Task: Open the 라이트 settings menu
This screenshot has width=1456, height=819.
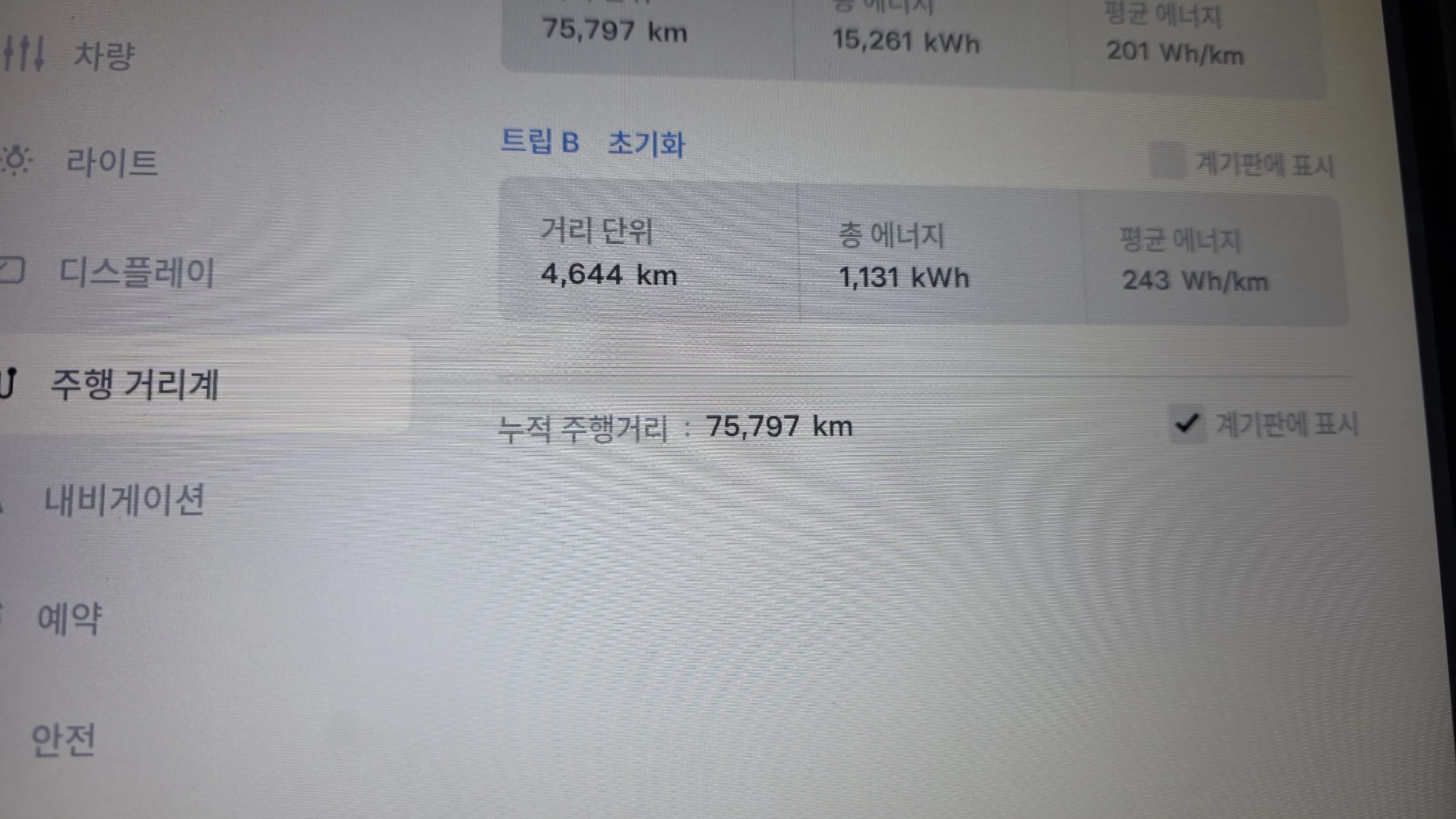Action: 111,162
